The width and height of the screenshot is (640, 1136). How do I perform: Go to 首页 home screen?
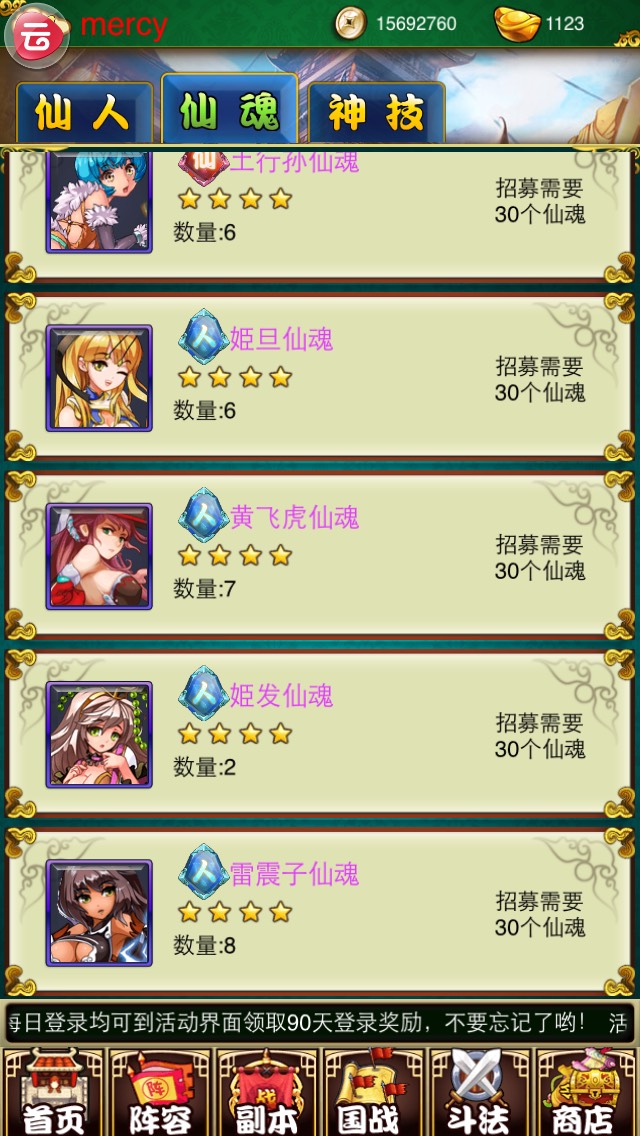54,1092
